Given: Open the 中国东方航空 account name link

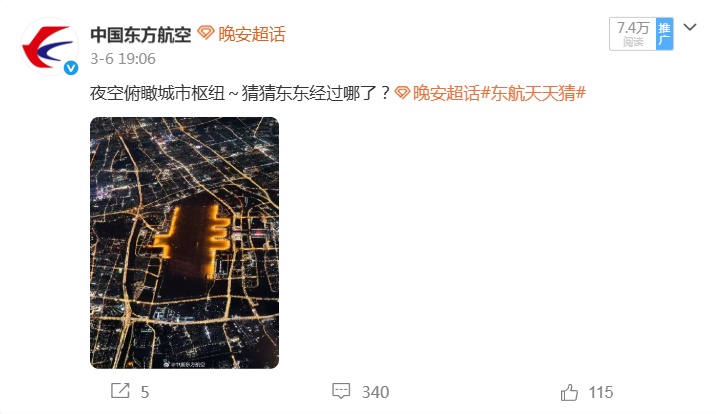Looking at the screenshot, I should (140, 33).
